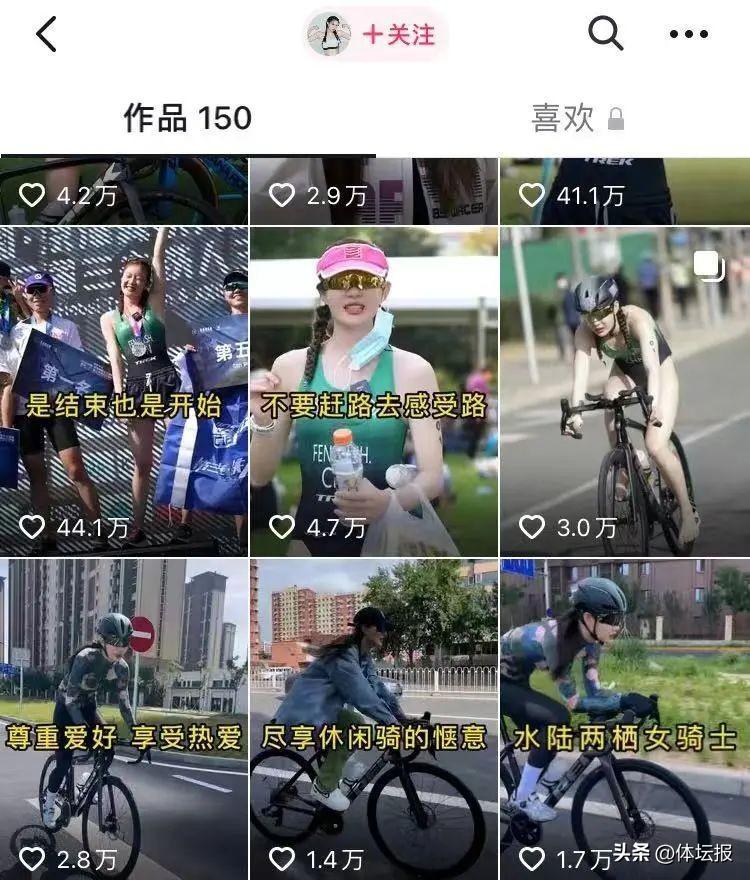Screen dimensions: 750x880
Task: Open video titled 尽享休闲骑的惬意
Action: coord(374,715)
